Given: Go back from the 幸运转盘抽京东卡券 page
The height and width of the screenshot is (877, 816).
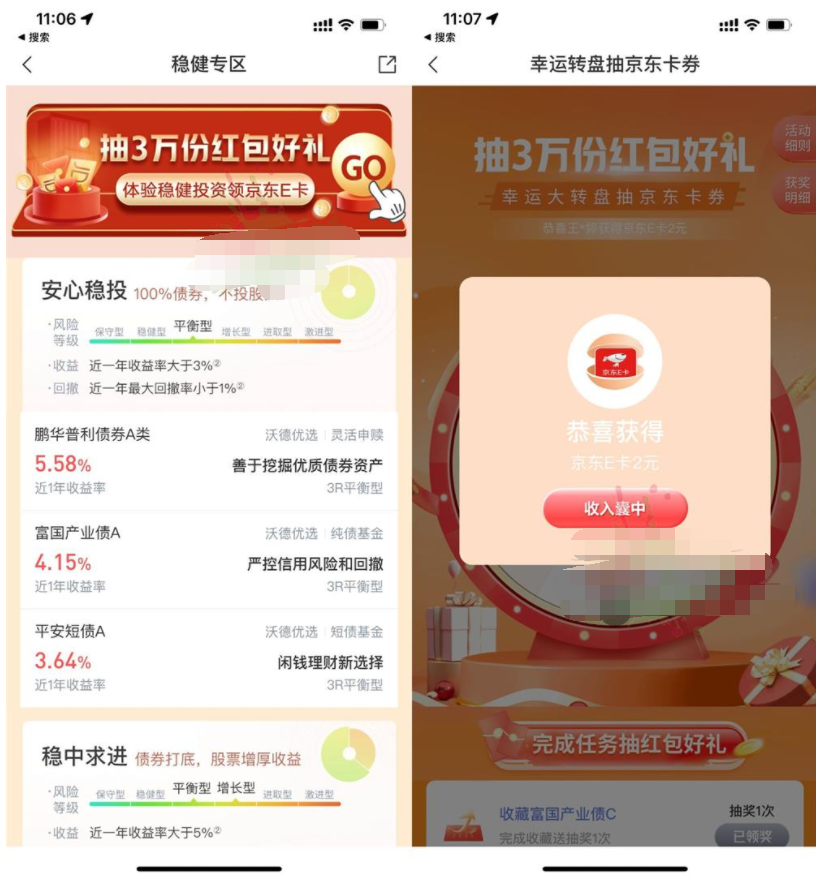Looking at the screenshot, I should pyautogui.click(x=433, y=65).
